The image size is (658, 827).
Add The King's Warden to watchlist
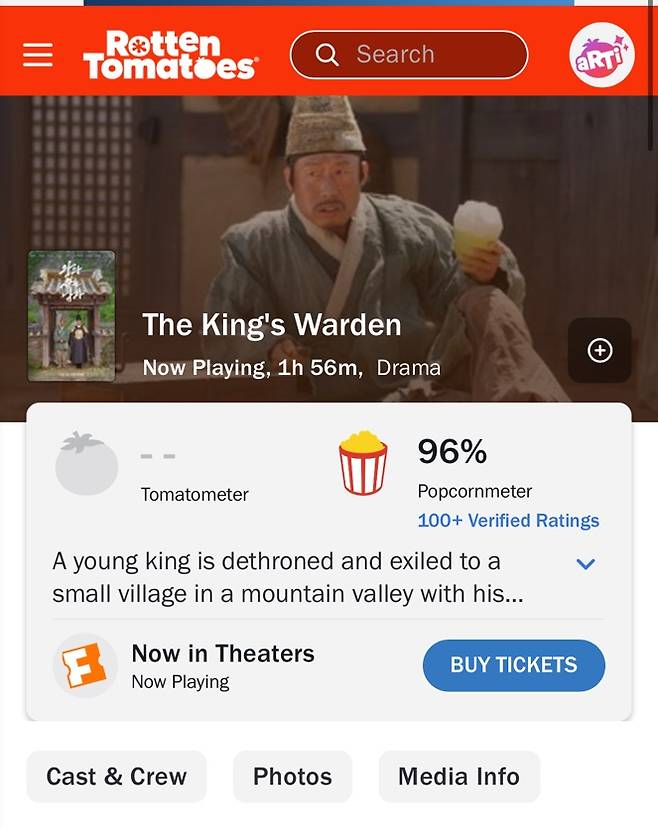click(x=599, y=350)
